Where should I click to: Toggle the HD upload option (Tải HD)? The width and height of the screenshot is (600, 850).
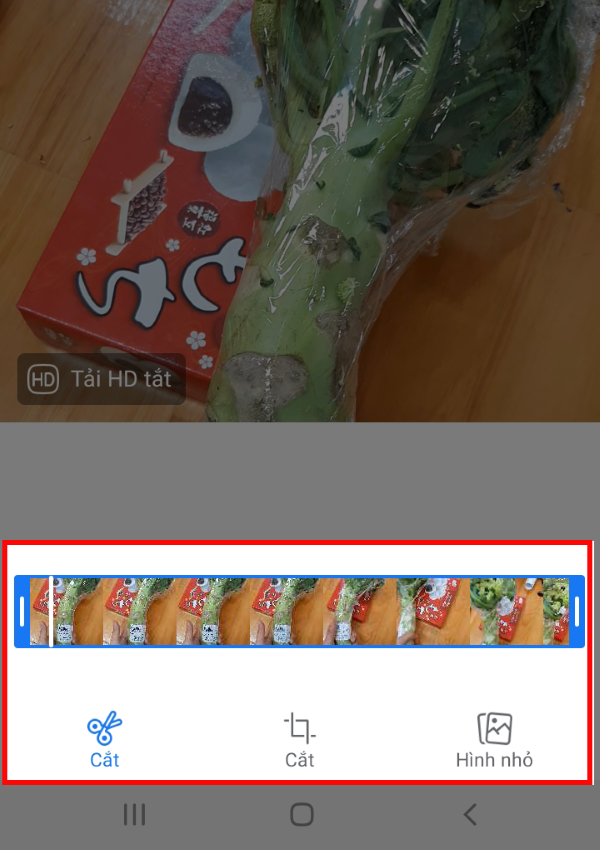click(101, 379)
